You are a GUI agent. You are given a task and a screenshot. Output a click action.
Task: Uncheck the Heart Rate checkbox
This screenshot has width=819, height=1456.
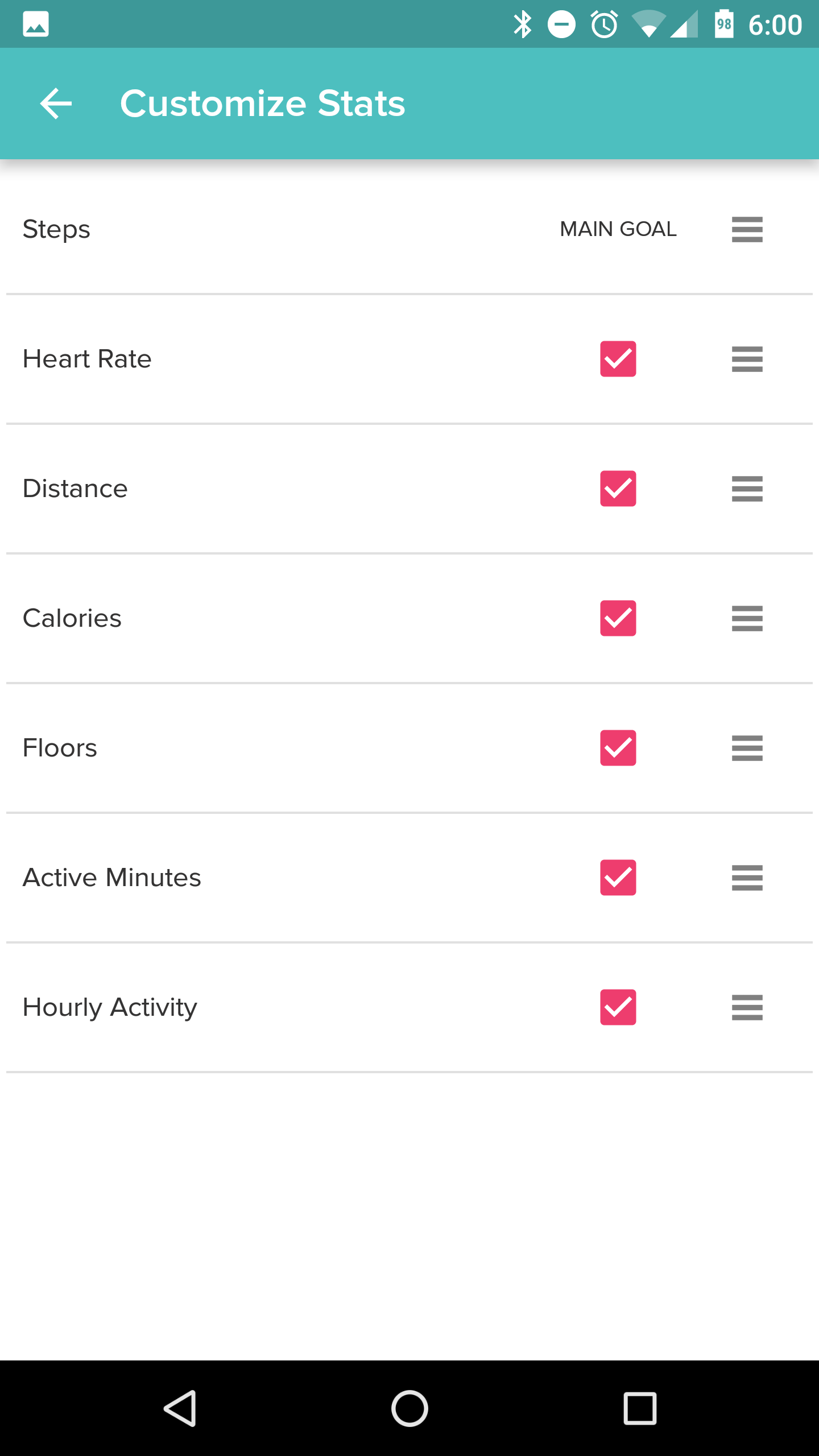[x=618, y=359]
